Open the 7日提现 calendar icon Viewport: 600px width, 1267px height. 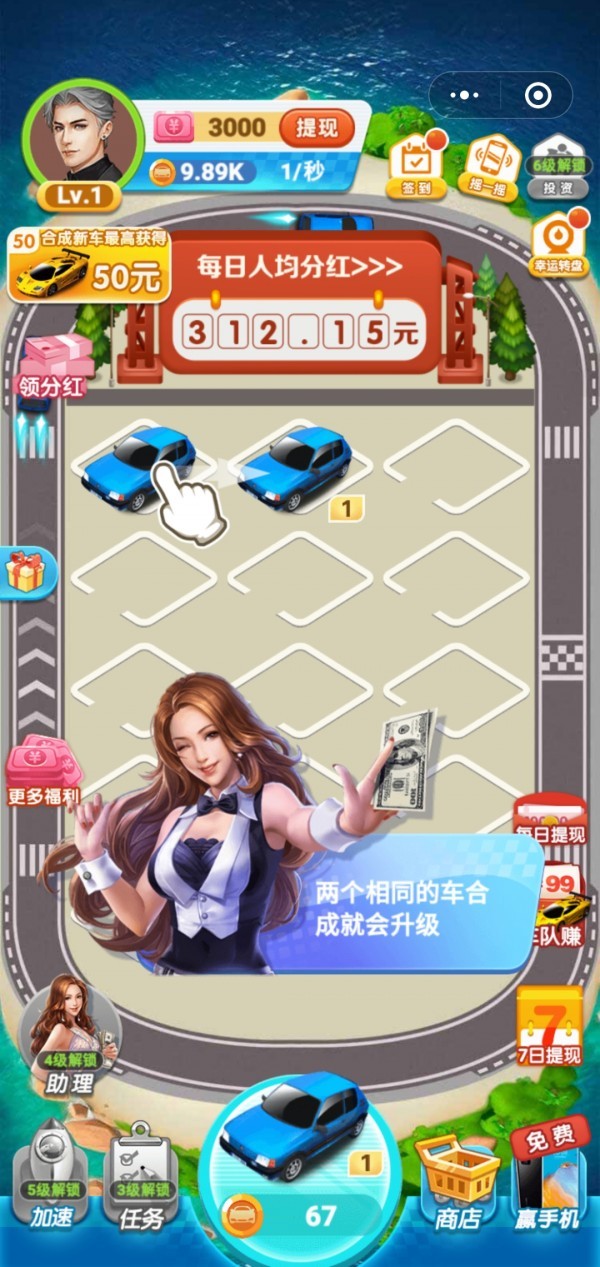549,1027
